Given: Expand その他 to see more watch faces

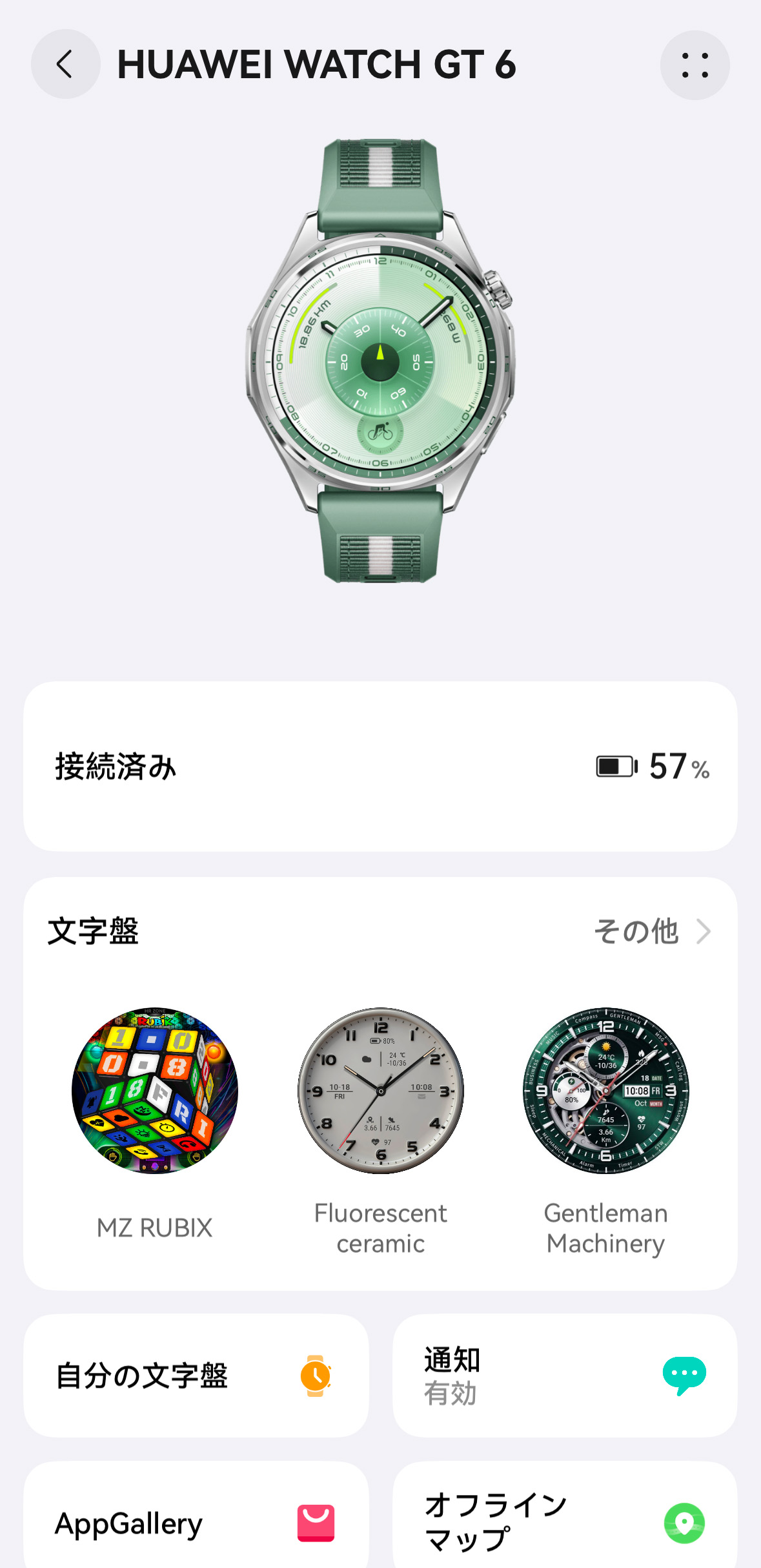Looking at the screenshot, I should coord(637,932).
